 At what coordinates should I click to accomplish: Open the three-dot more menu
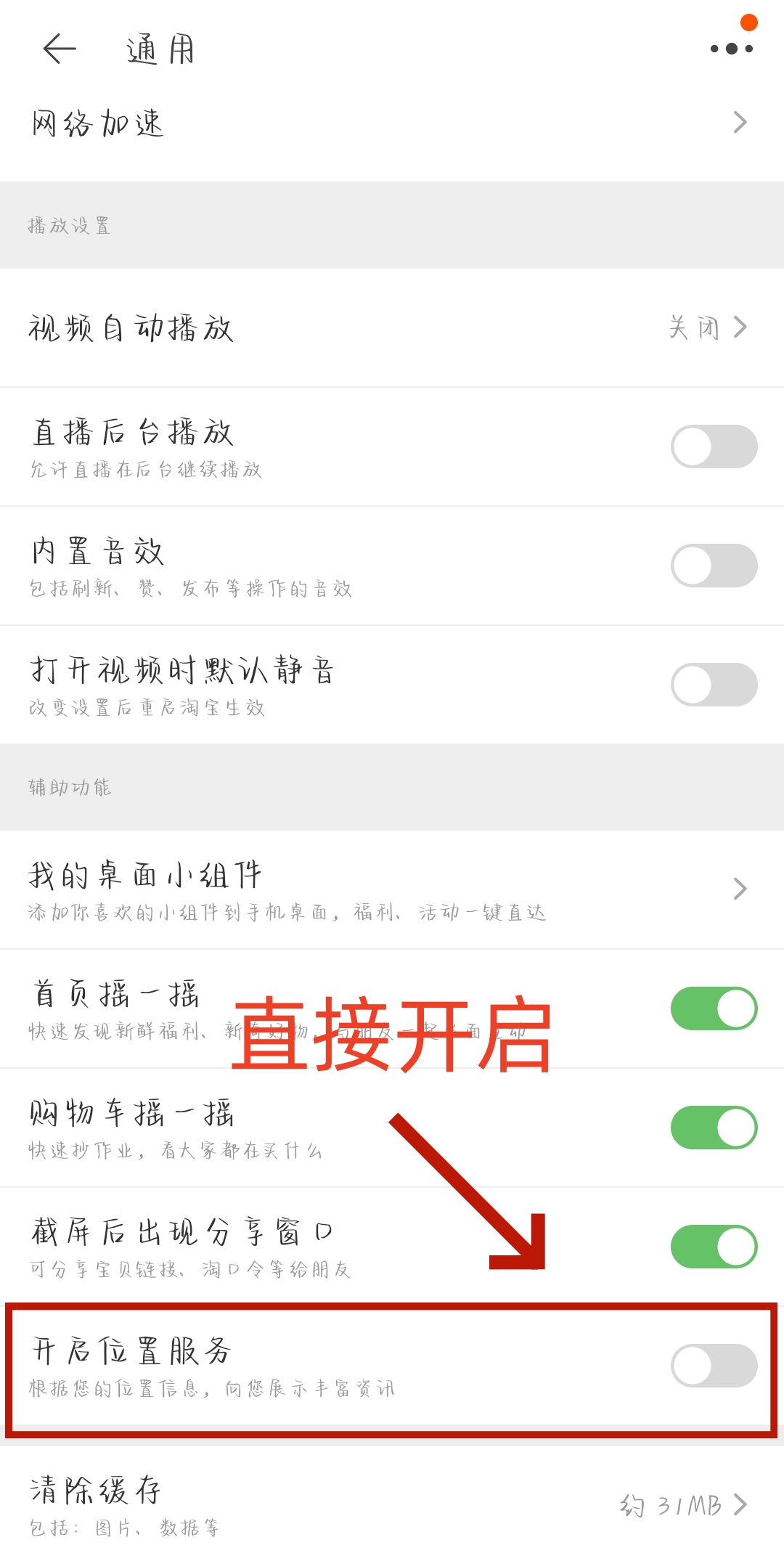(731, 49)
